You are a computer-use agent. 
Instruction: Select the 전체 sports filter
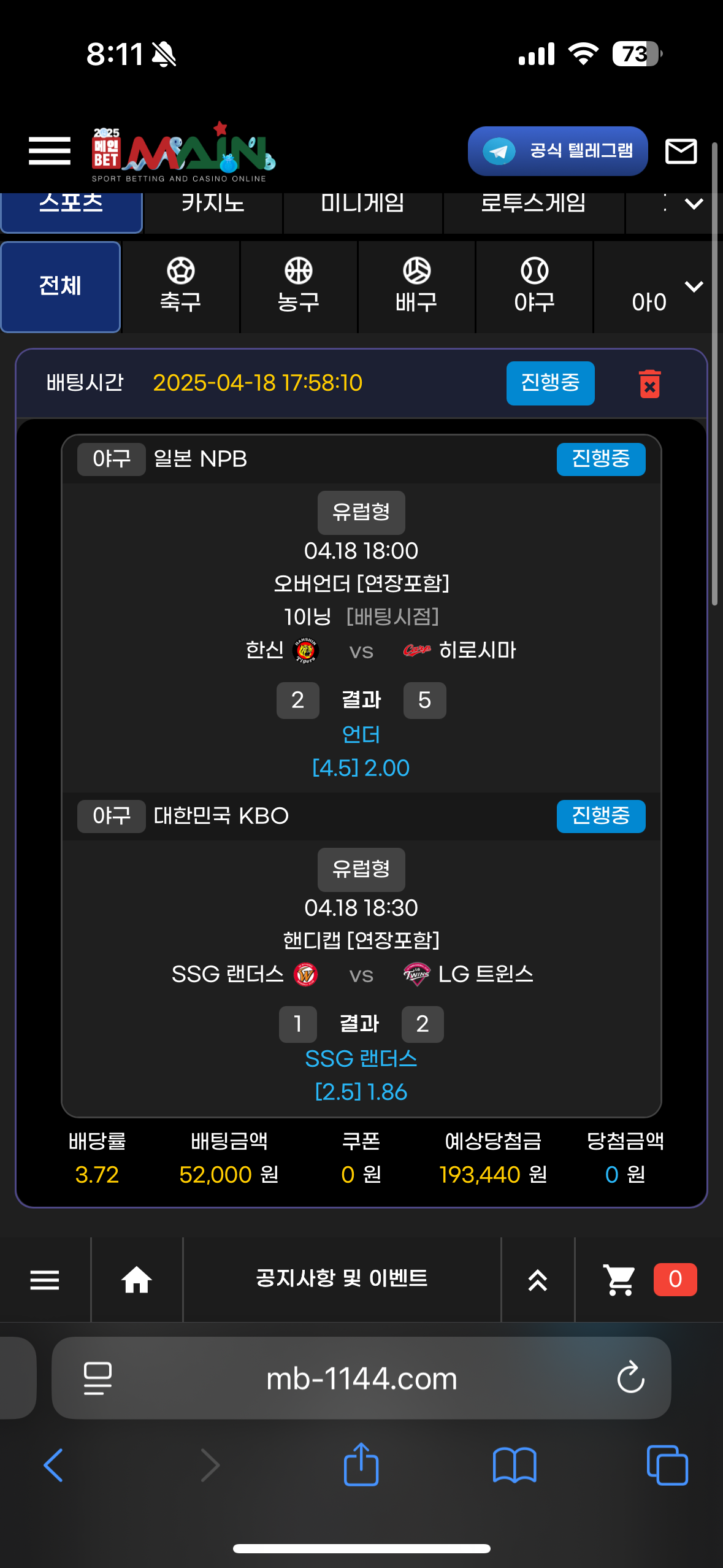coord(60,286)
